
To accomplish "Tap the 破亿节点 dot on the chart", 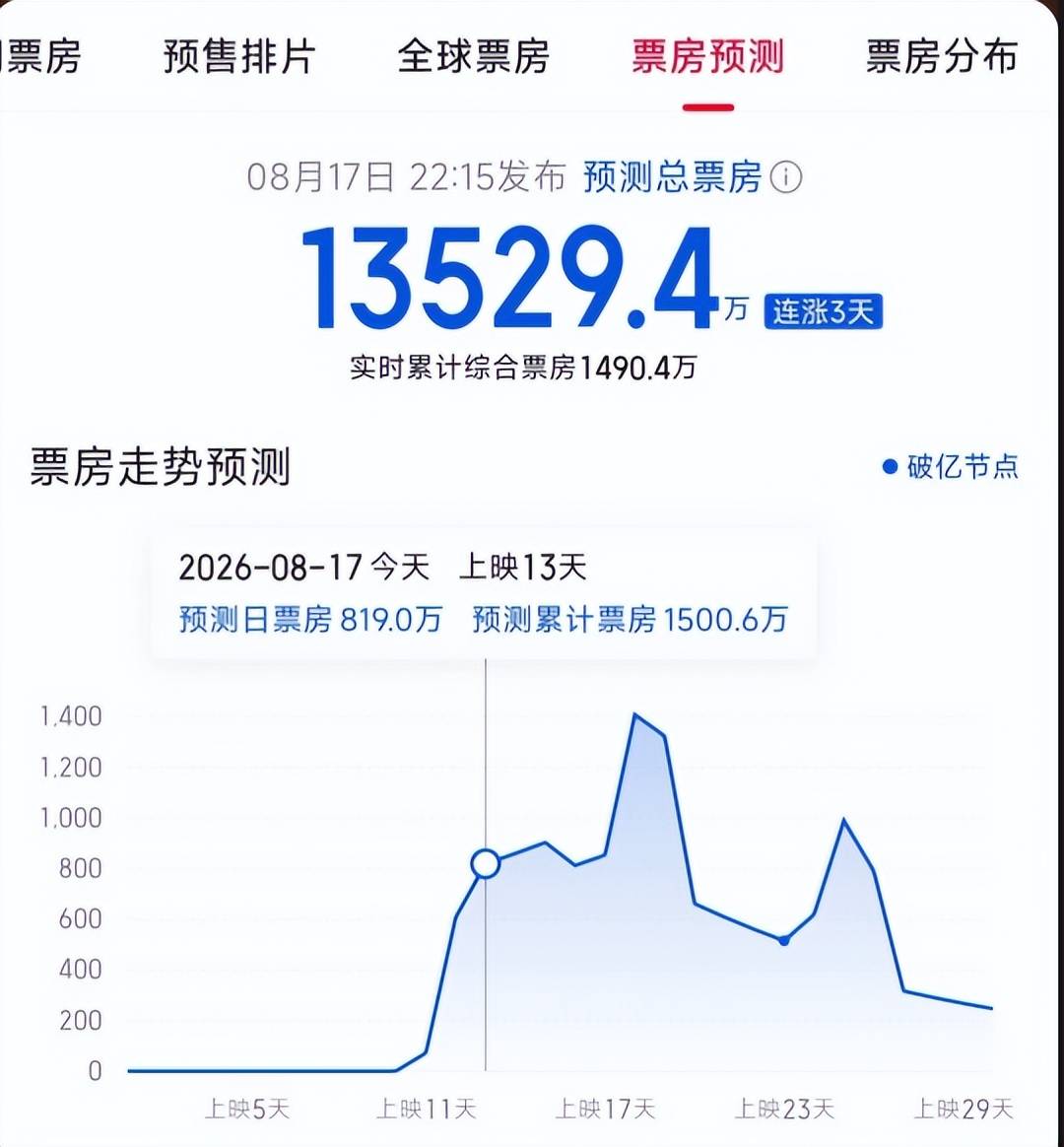I will (784, 940).
